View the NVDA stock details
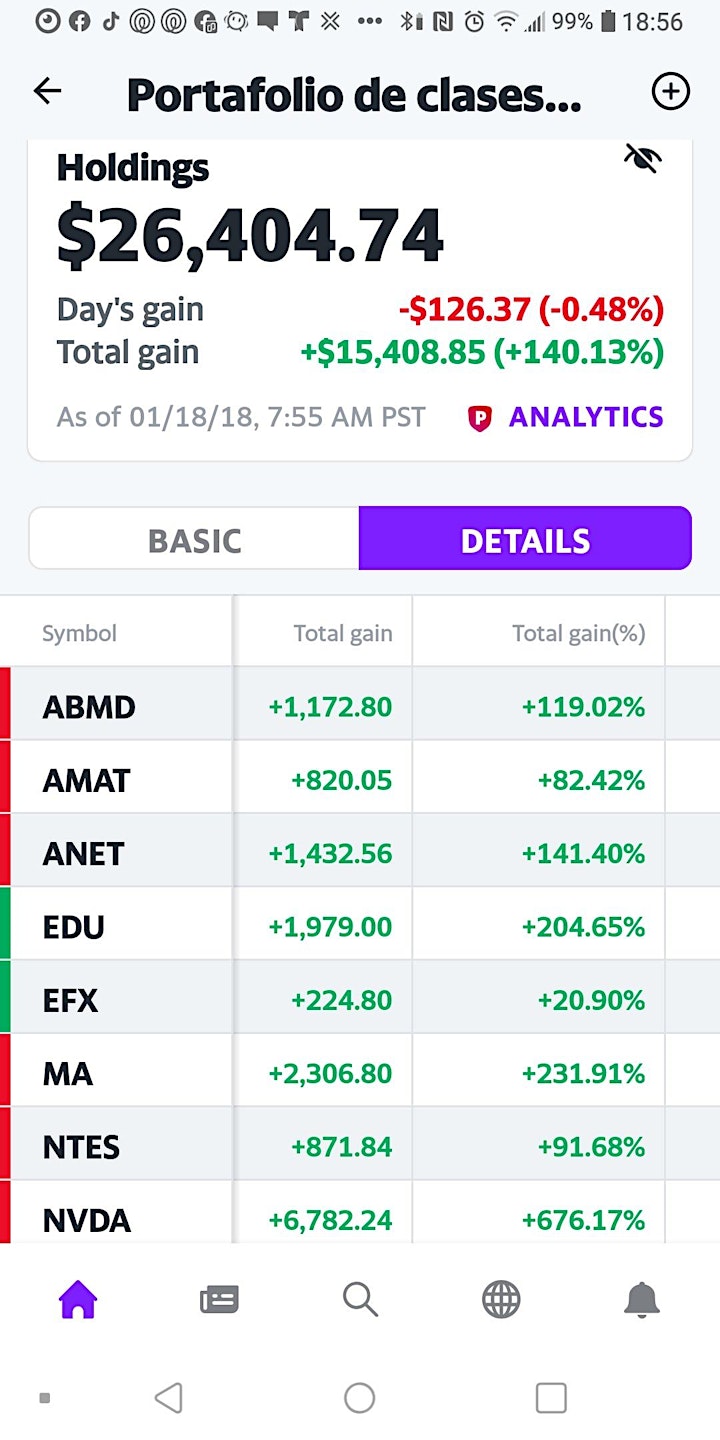 (x=360, y=1212)
